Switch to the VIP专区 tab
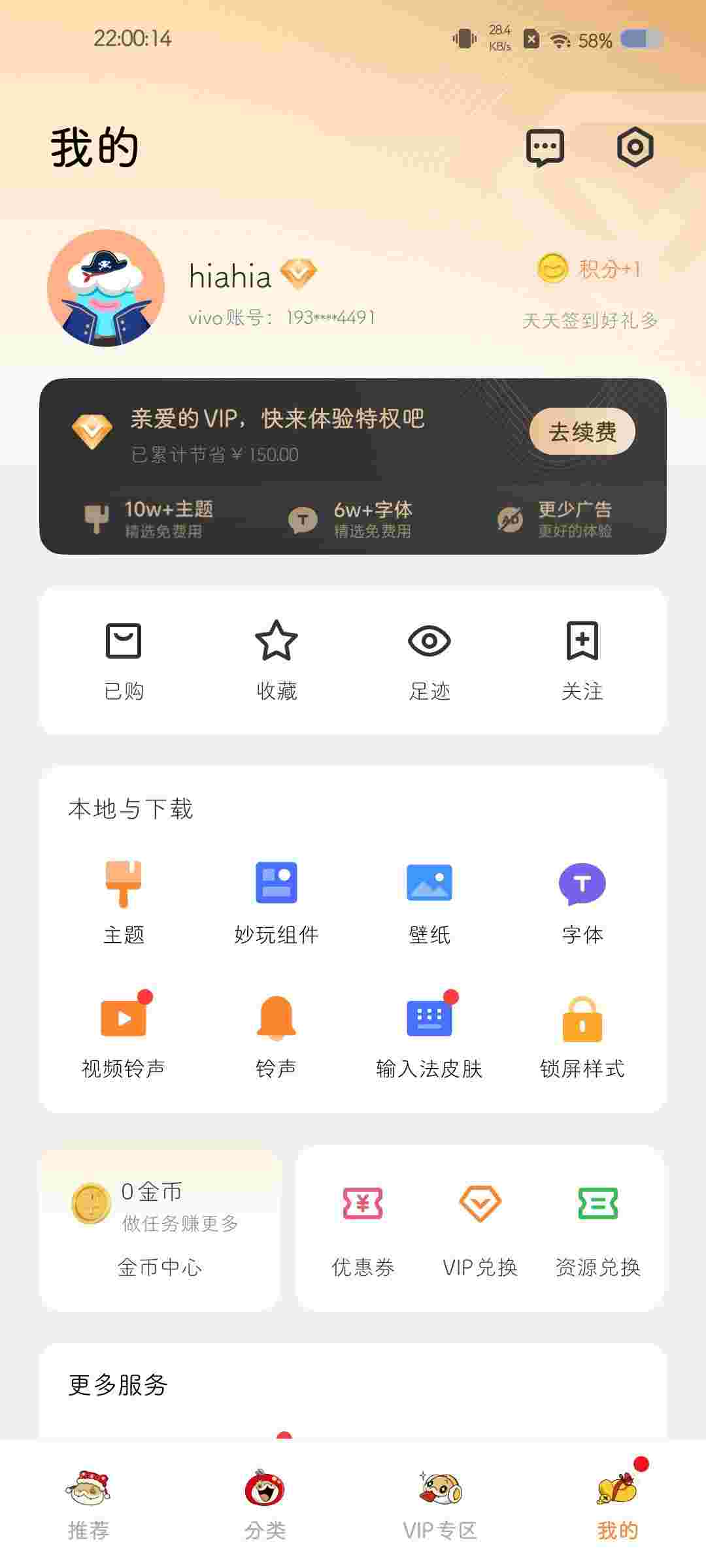 (440, 1503)
